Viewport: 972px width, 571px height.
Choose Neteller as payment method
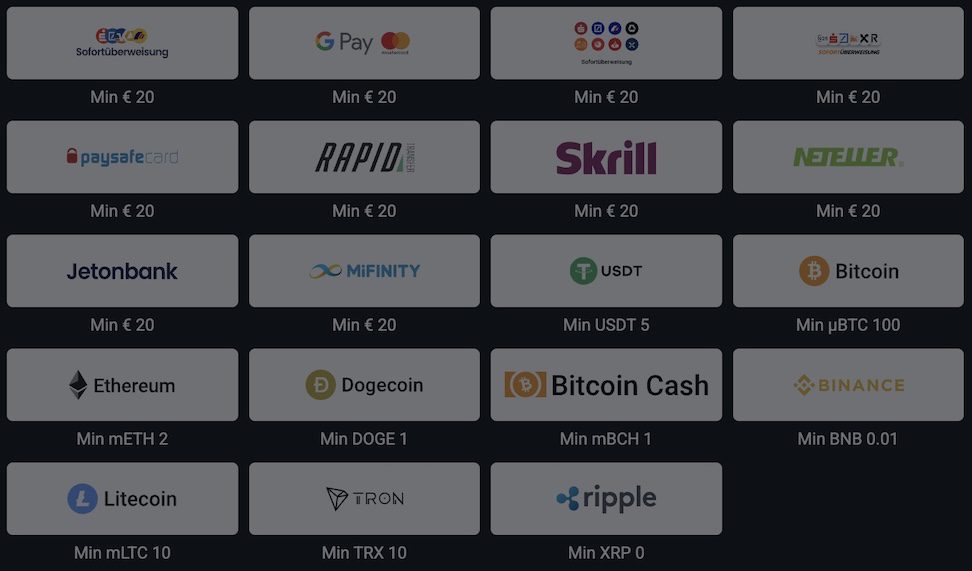point(848,157)
